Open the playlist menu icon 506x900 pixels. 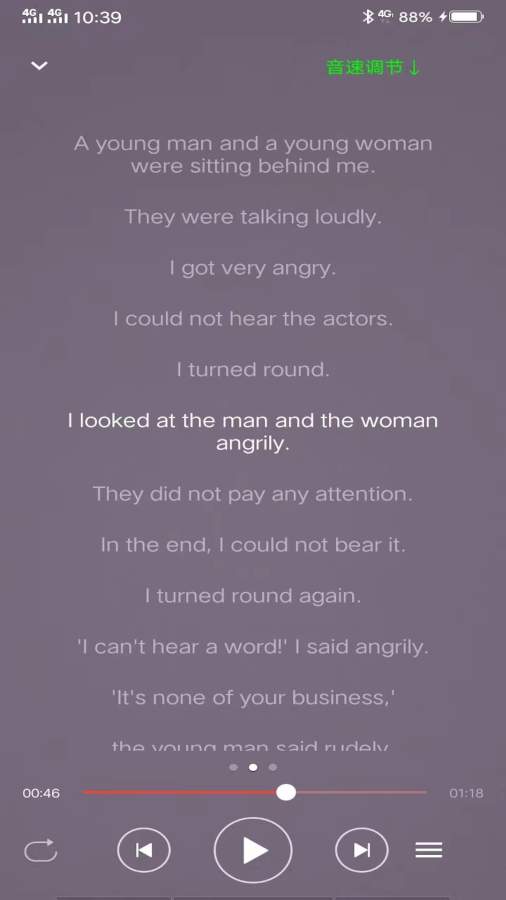click(429, 849)
